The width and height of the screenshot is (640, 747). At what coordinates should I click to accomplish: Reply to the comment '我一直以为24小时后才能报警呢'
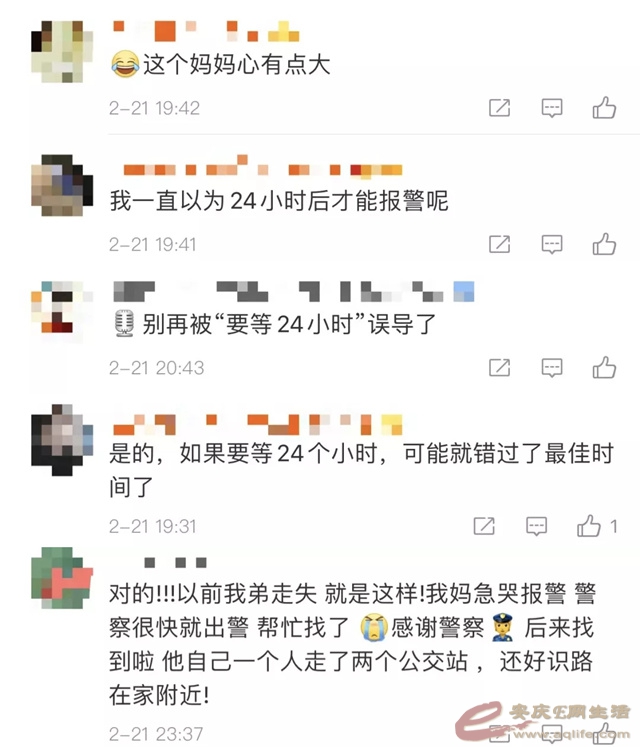click(x=552, y=243)
